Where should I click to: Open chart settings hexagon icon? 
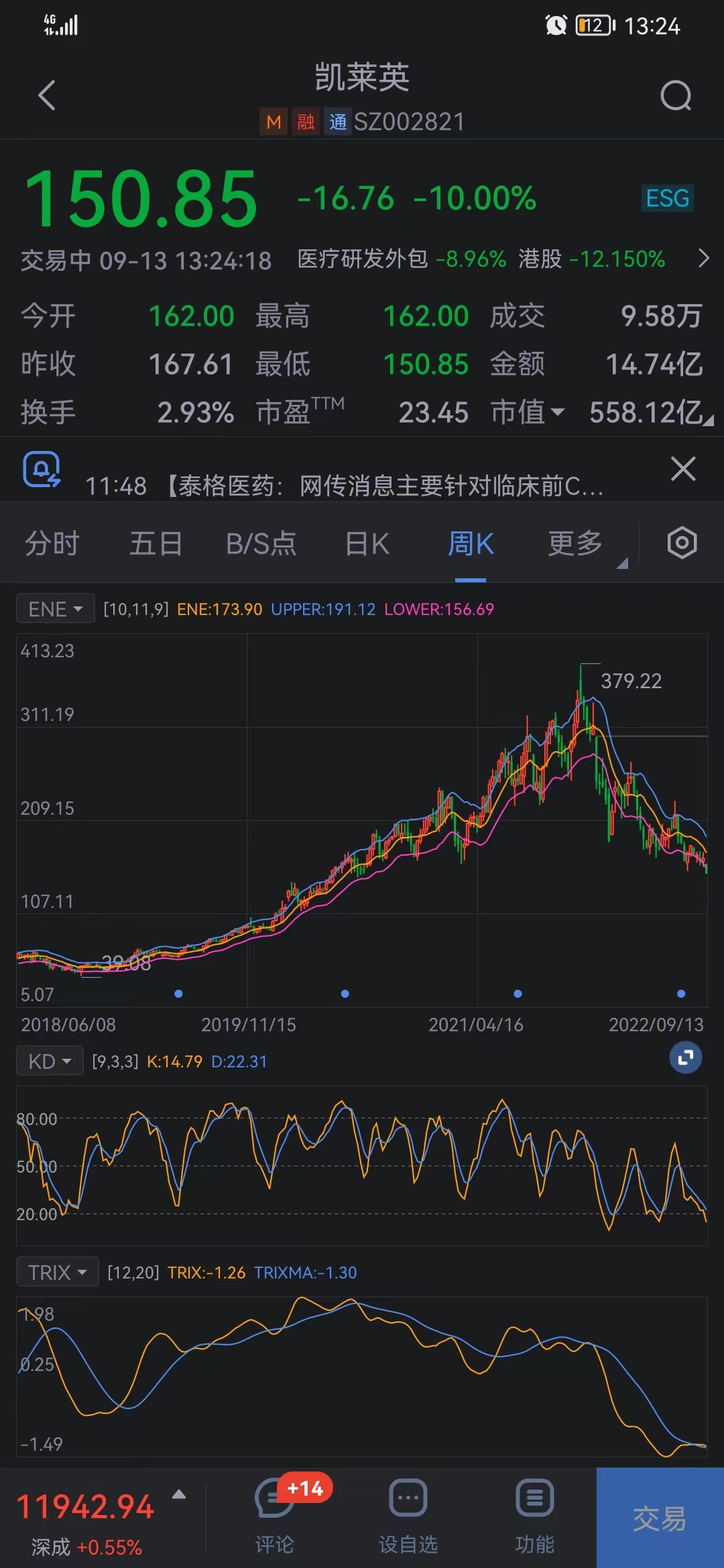pyautogui.click(x=682, y=543)
